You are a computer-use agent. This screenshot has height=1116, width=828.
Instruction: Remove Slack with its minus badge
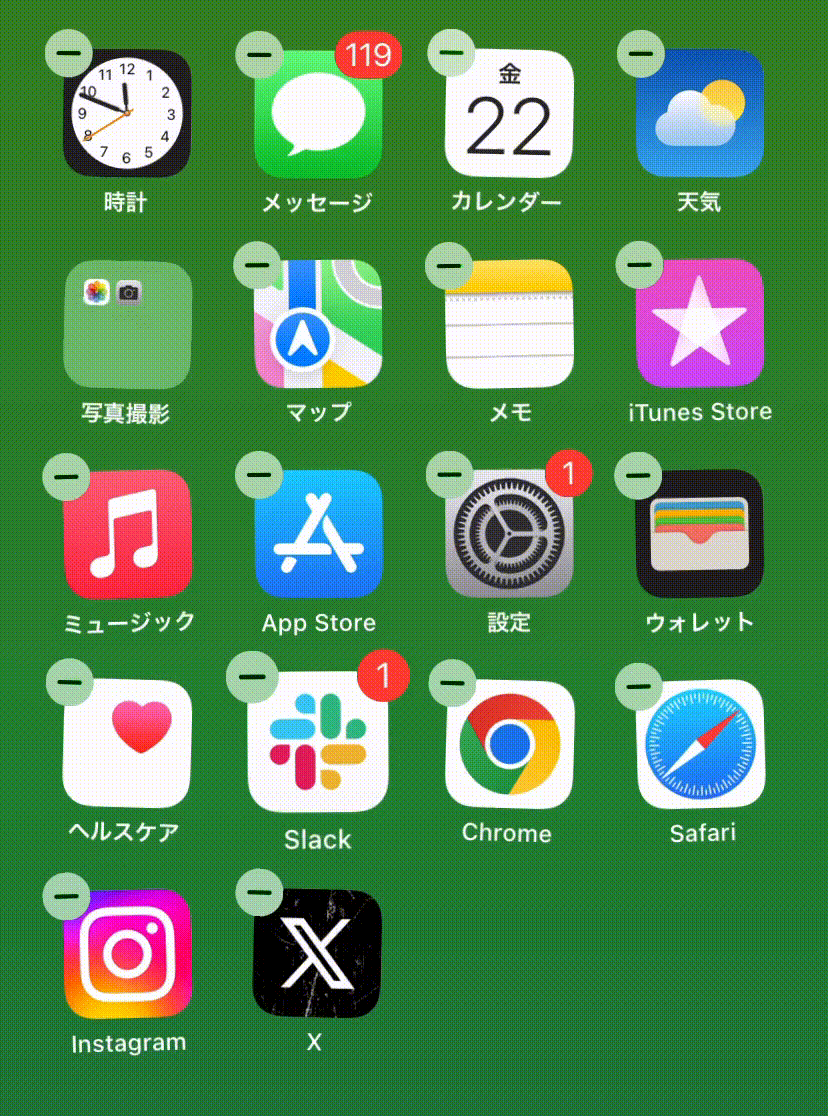click(252, 678)
